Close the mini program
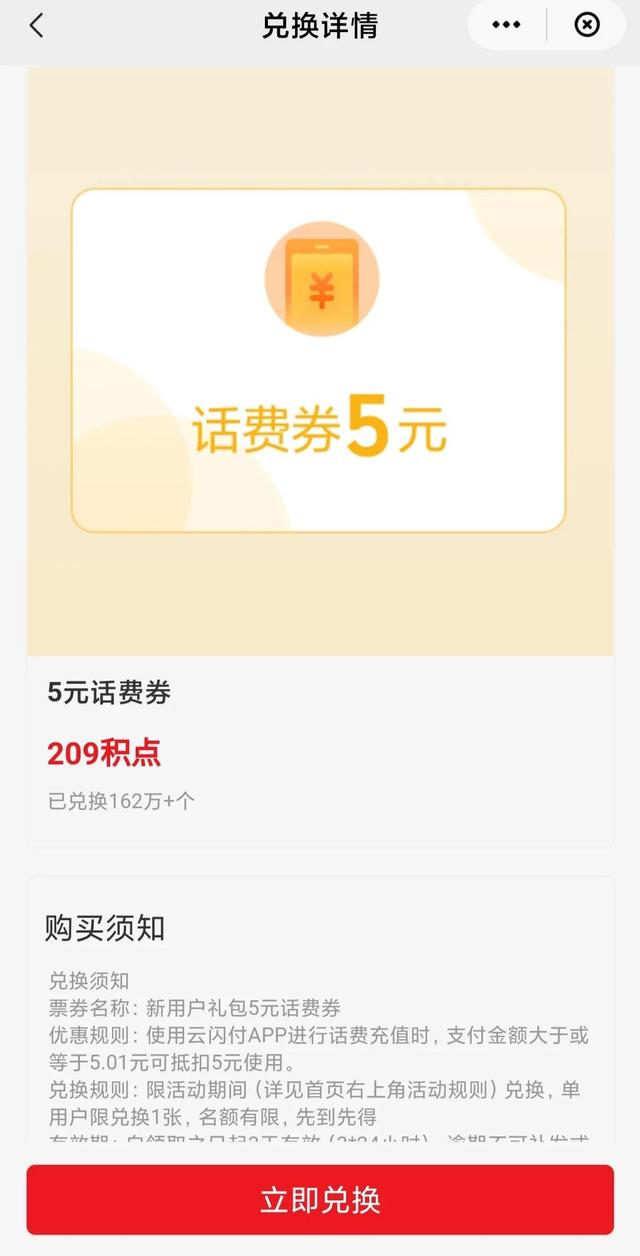This screenshot has height=1256, width=640. click(x=587, y=25)
